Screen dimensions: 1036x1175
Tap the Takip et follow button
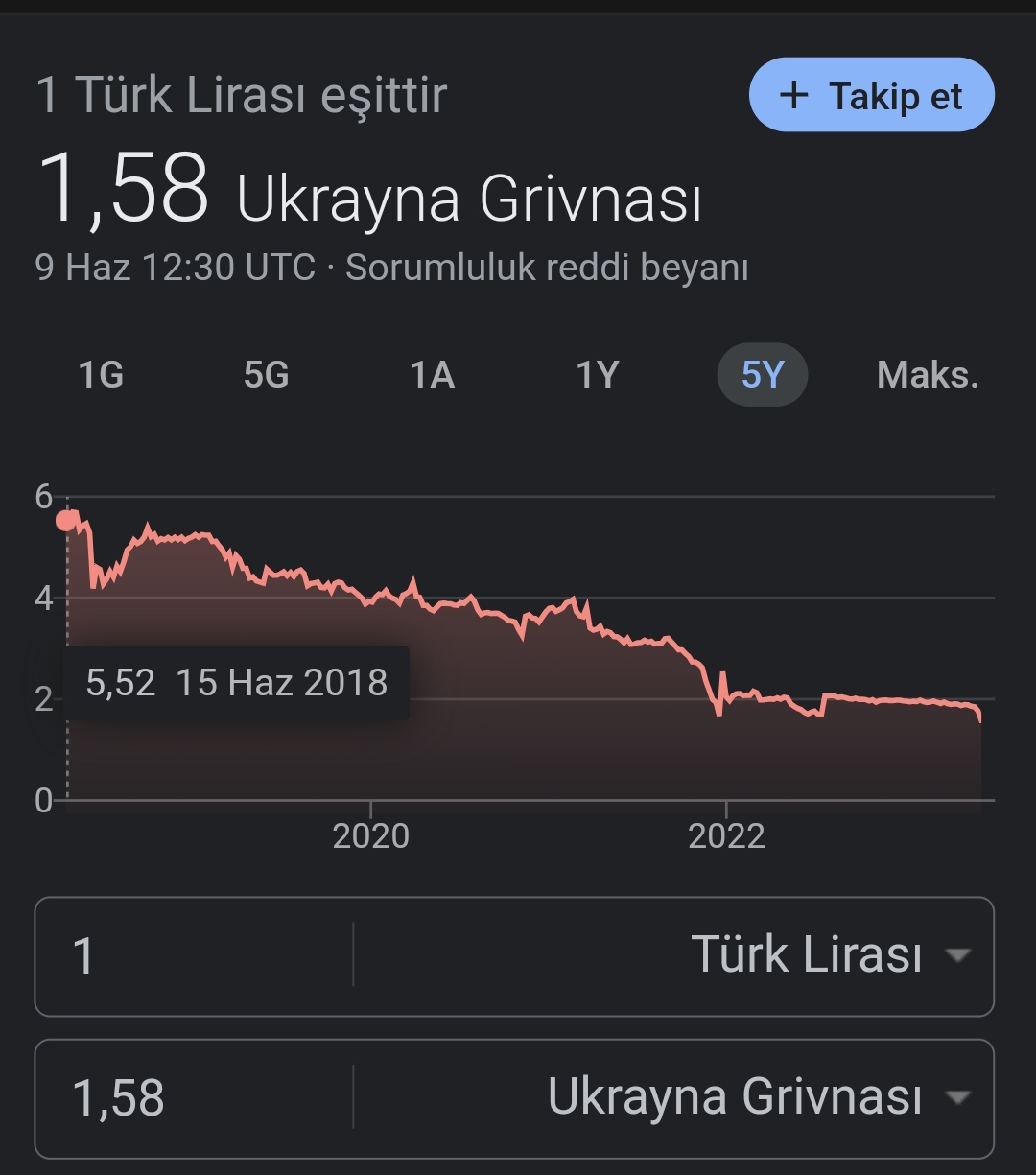(x=871, y=95)
